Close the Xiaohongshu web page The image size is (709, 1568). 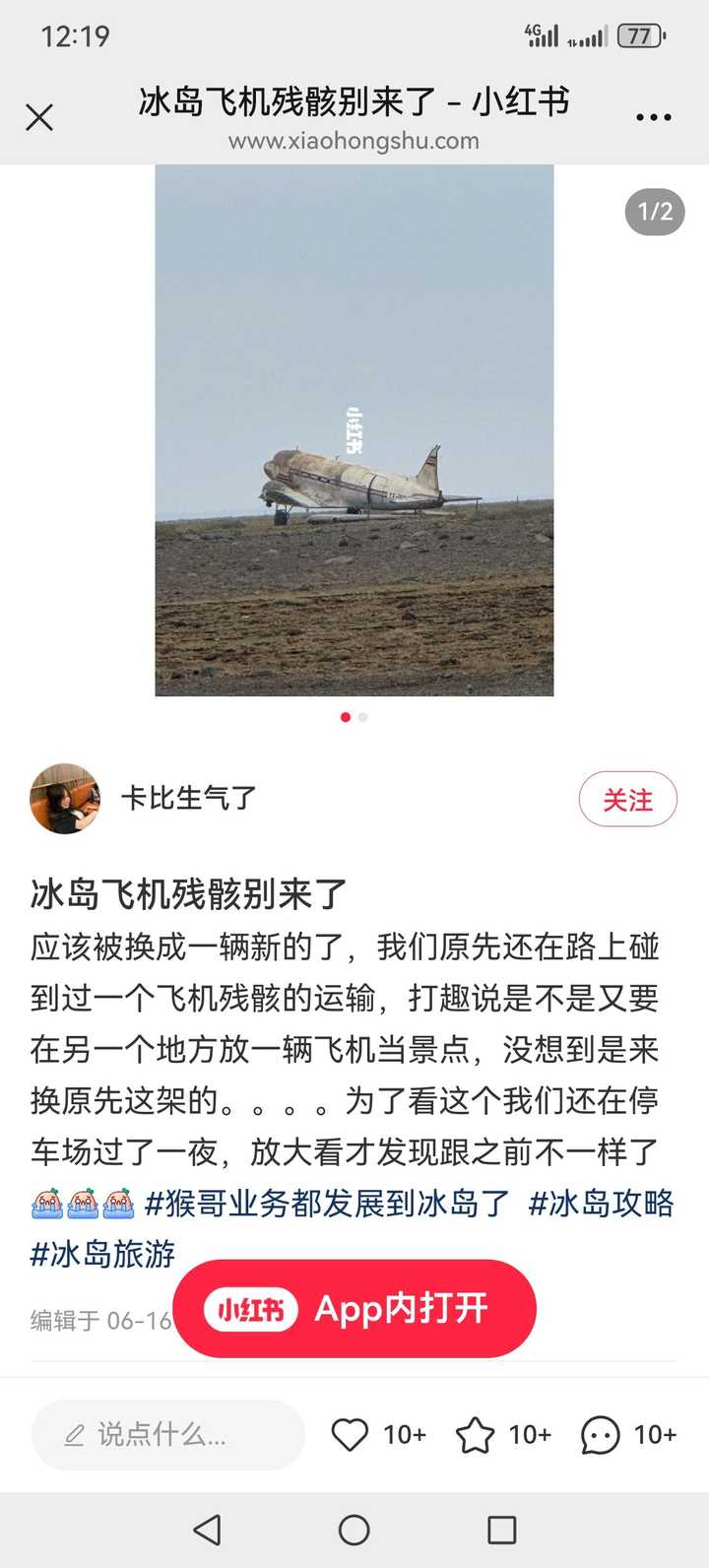point(39,118)
